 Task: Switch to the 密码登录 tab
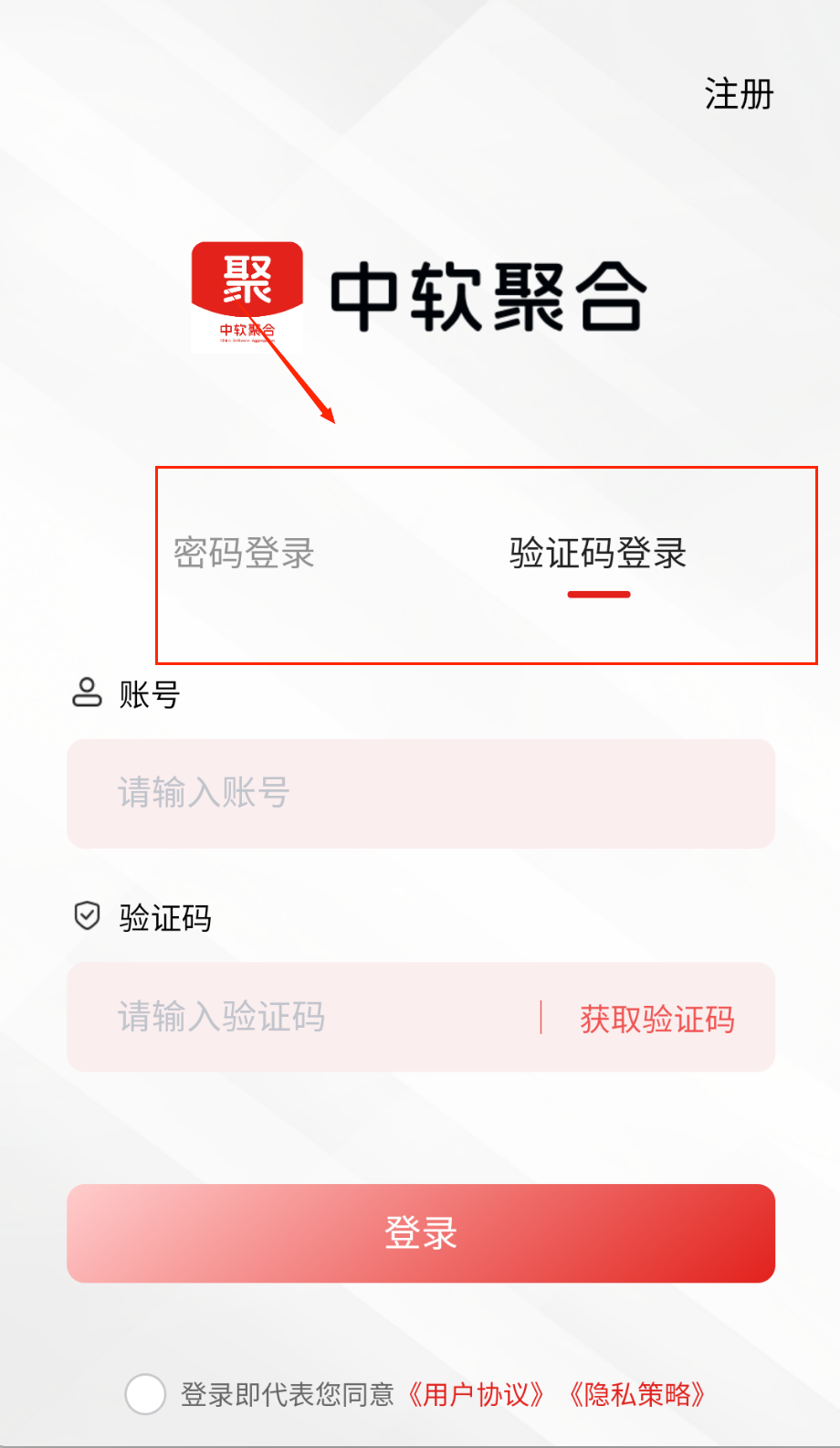coord(244,553)
